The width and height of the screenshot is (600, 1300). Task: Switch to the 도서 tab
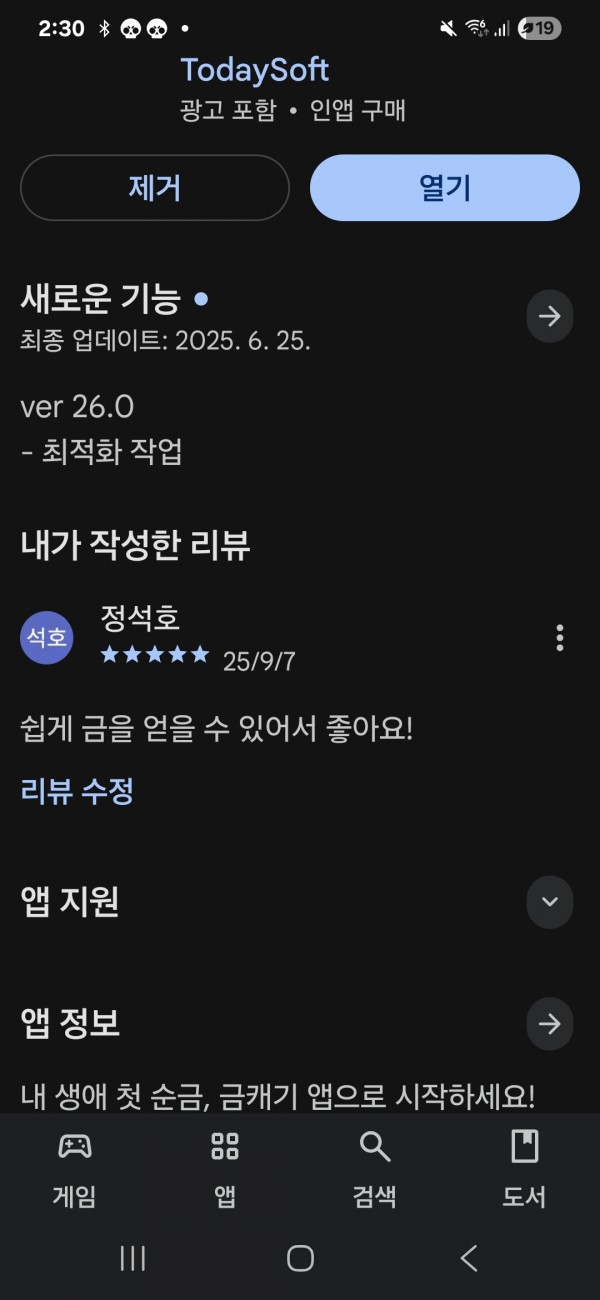(x=525, y=1168)
